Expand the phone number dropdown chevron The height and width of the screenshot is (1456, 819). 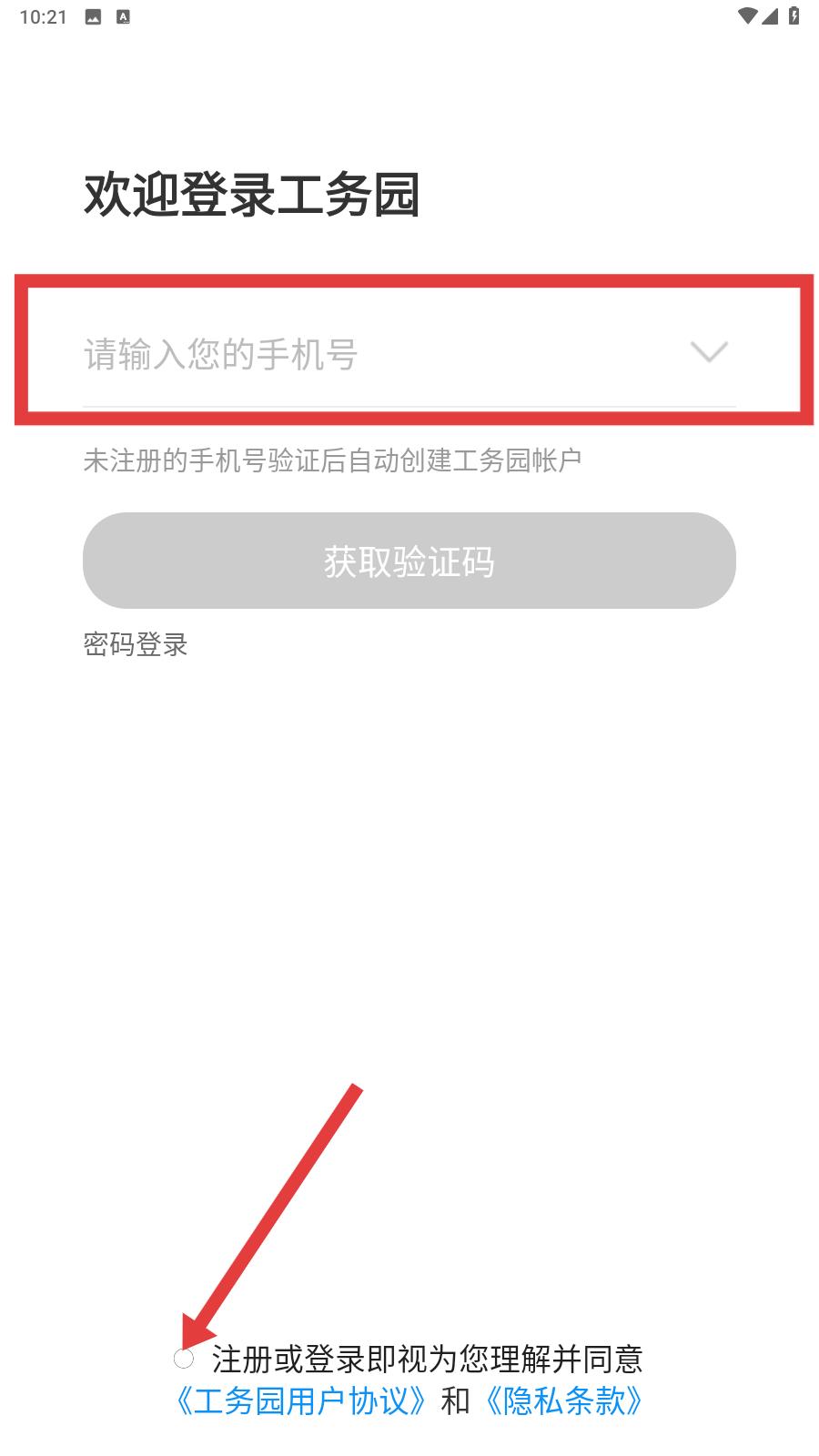tap(709, 352)
